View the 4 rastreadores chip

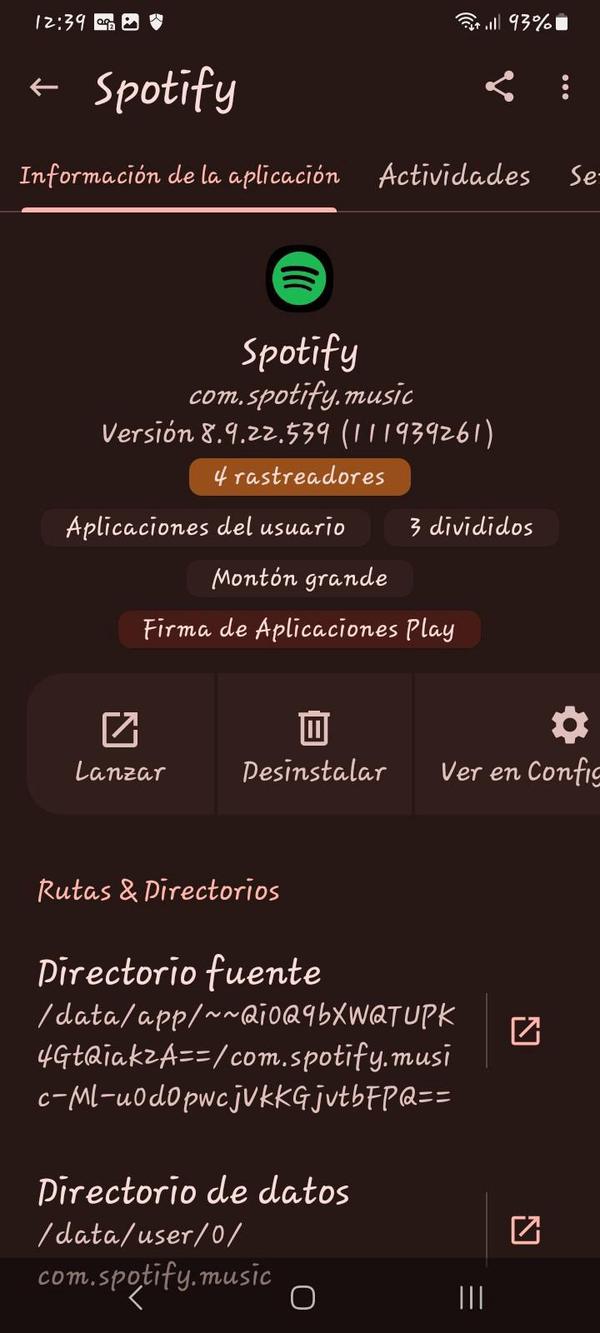299,477
